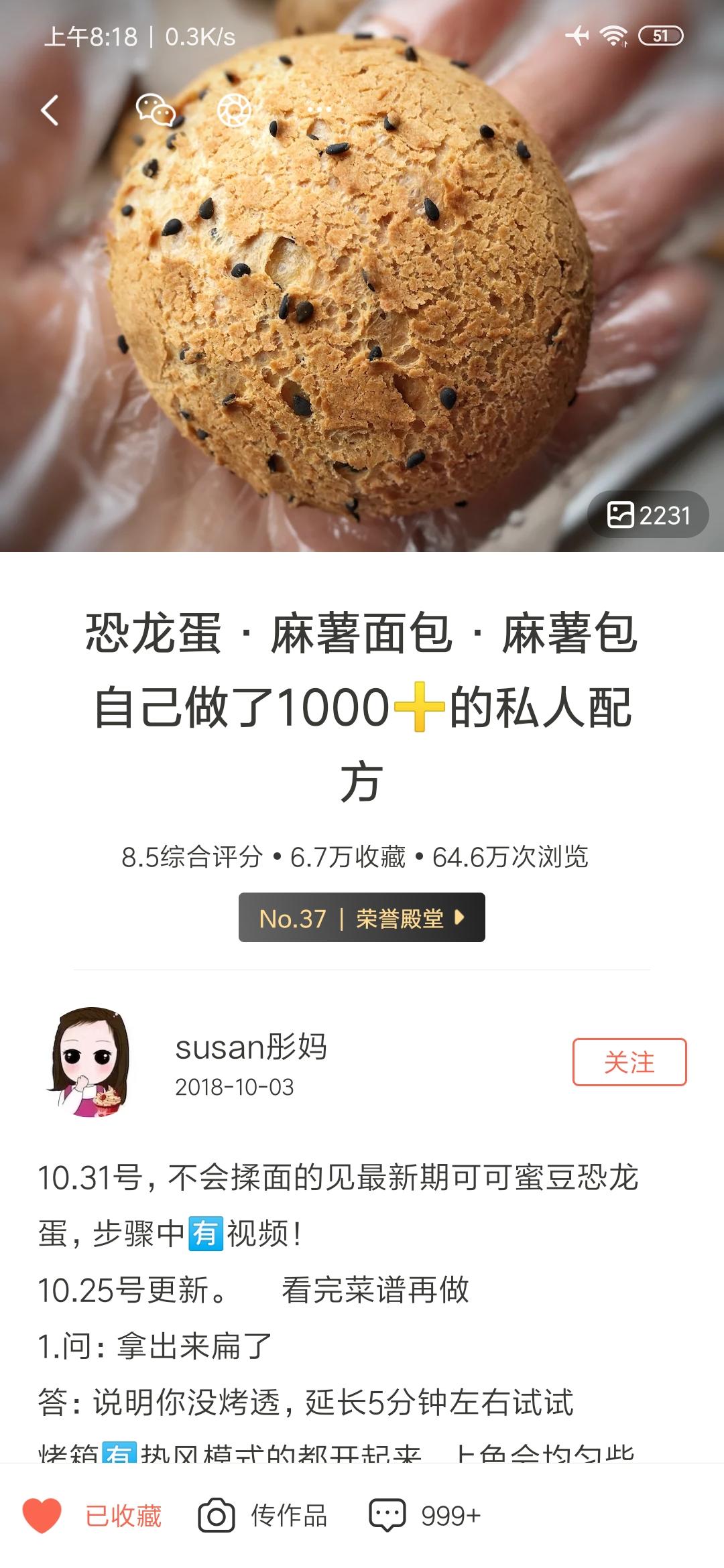This screenshot has width=724, height=1568.
Task: Open comments via the speech bubble icon
Action: click(387, 1512)
